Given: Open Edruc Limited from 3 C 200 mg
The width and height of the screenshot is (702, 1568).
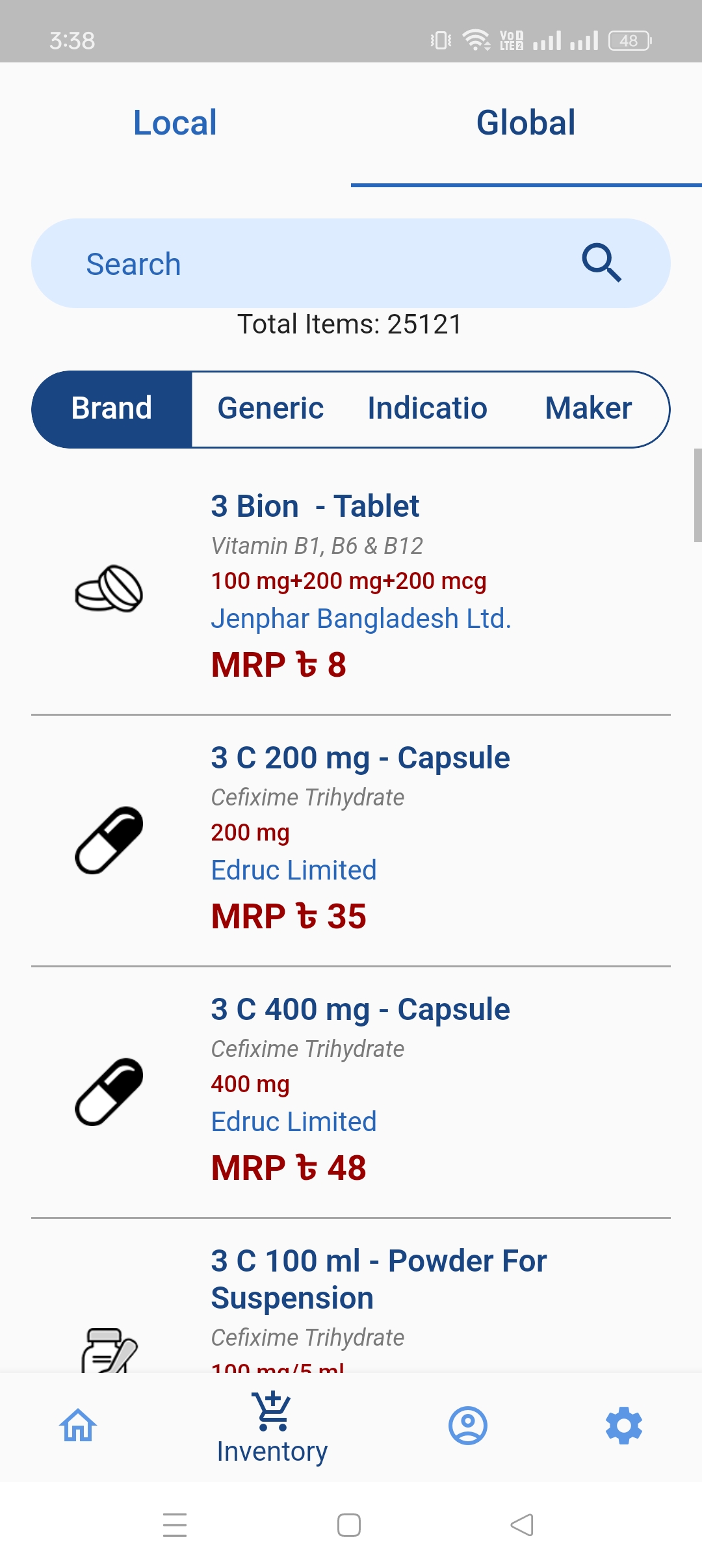Looking at the screenshot, I should [x=294, y=870].
